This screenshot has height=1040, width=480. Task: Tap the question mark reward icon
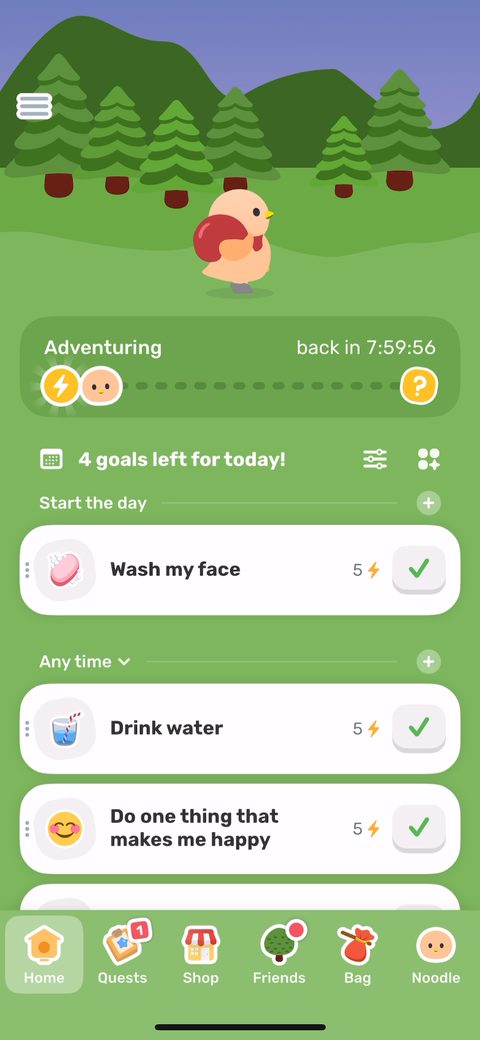[419, 385]
